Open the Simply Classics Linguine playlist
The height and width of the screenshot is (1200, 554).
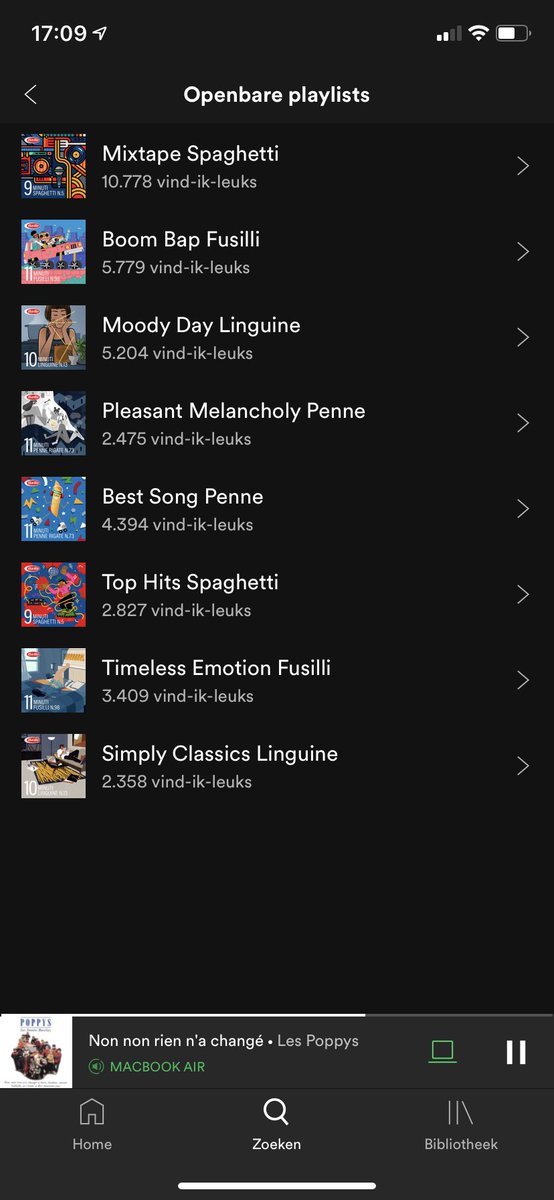[277, 766]
